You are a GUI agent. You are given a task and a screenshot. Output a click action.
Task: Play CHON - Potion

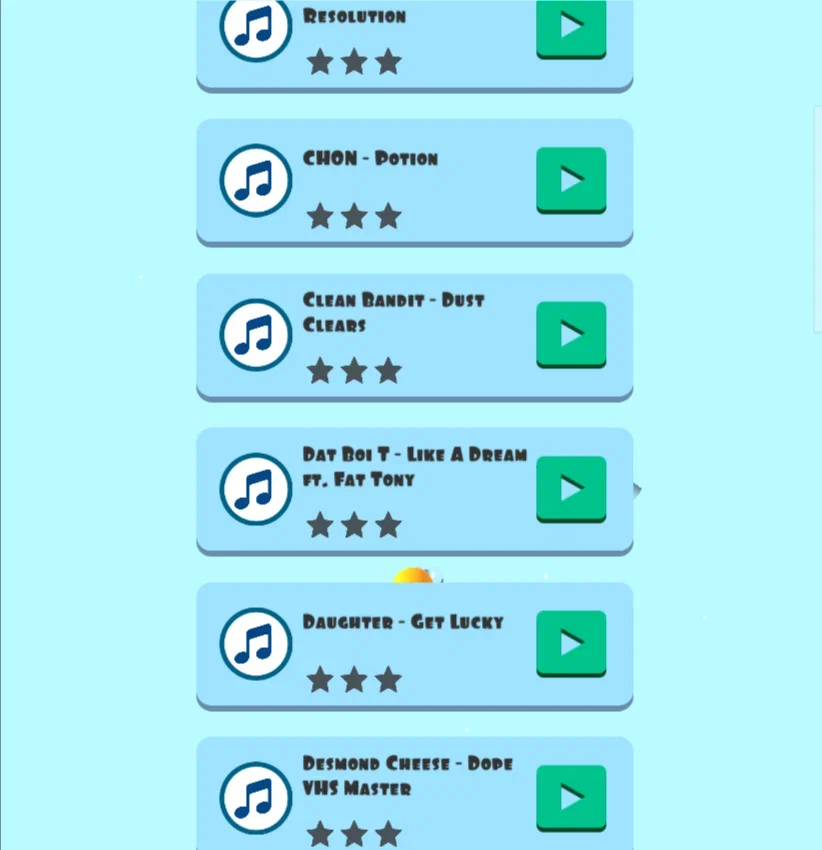[x=571, y=179]
